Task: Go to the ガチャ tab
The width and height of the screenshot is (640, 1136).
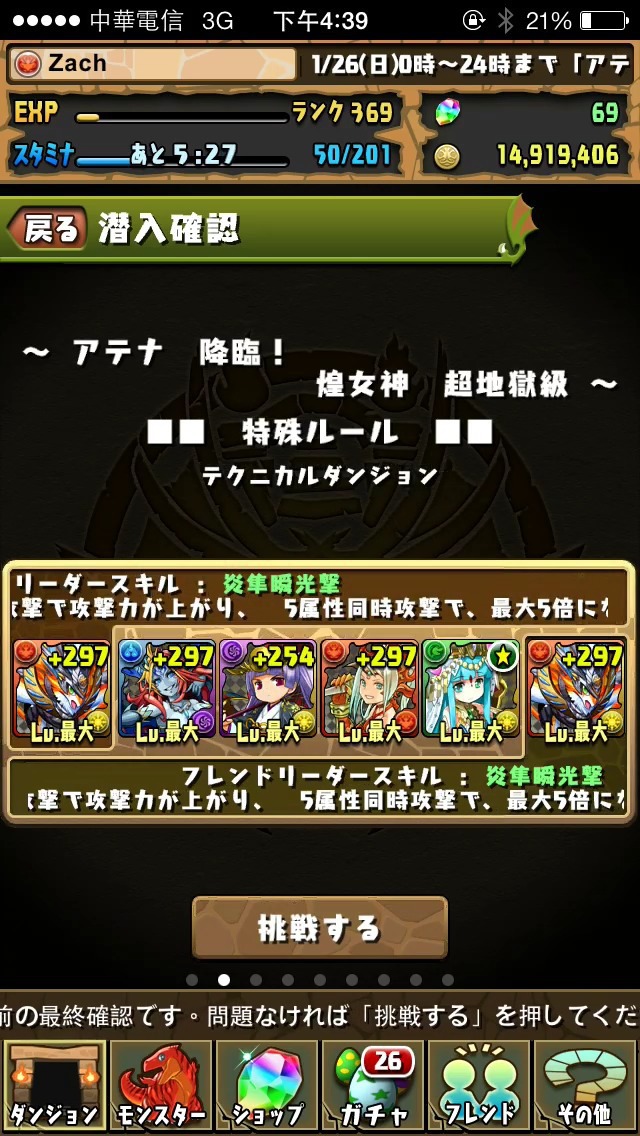Action: pos(373,1087)
